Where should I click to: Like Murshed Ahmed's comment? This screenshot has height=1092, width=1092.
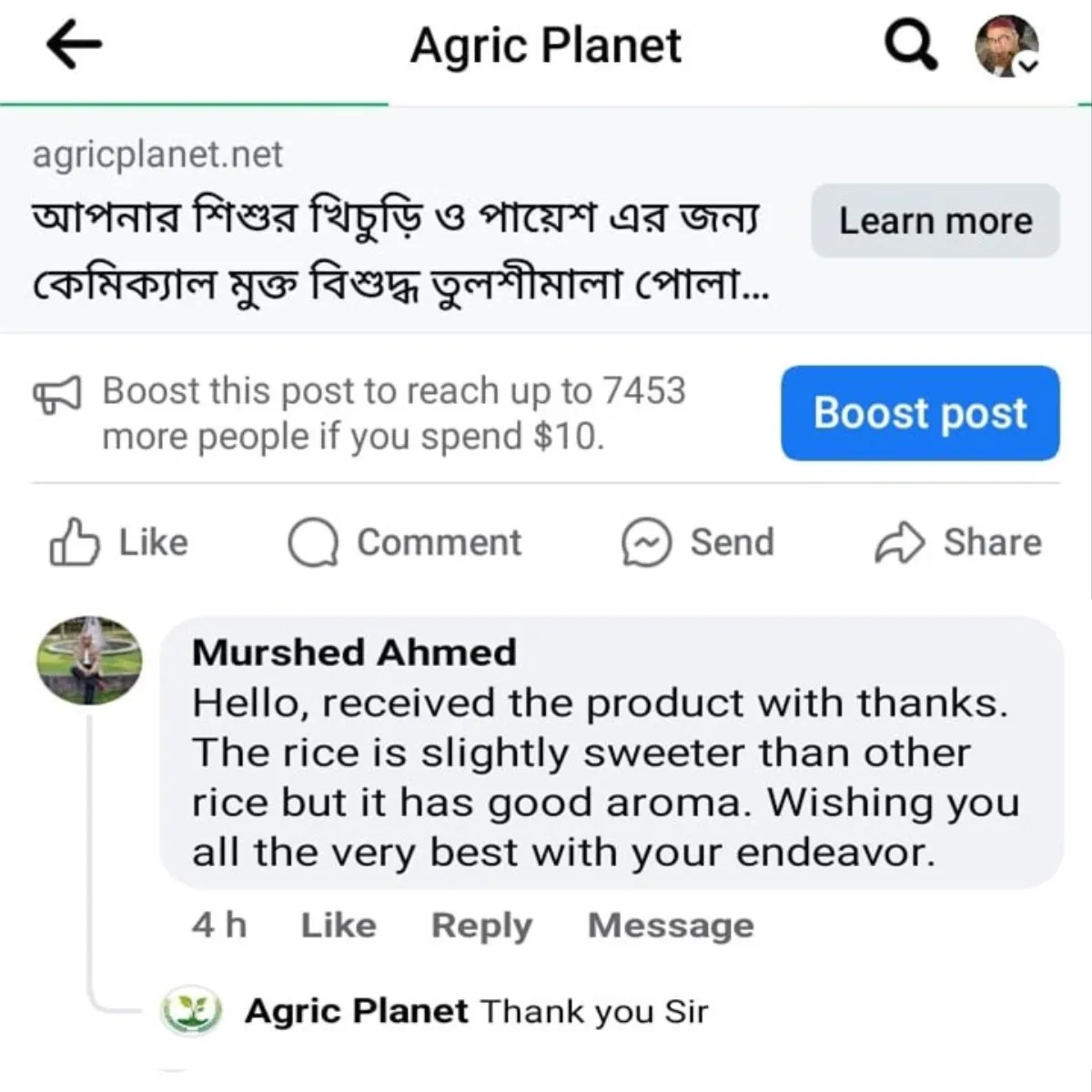[x=339, y=925]
